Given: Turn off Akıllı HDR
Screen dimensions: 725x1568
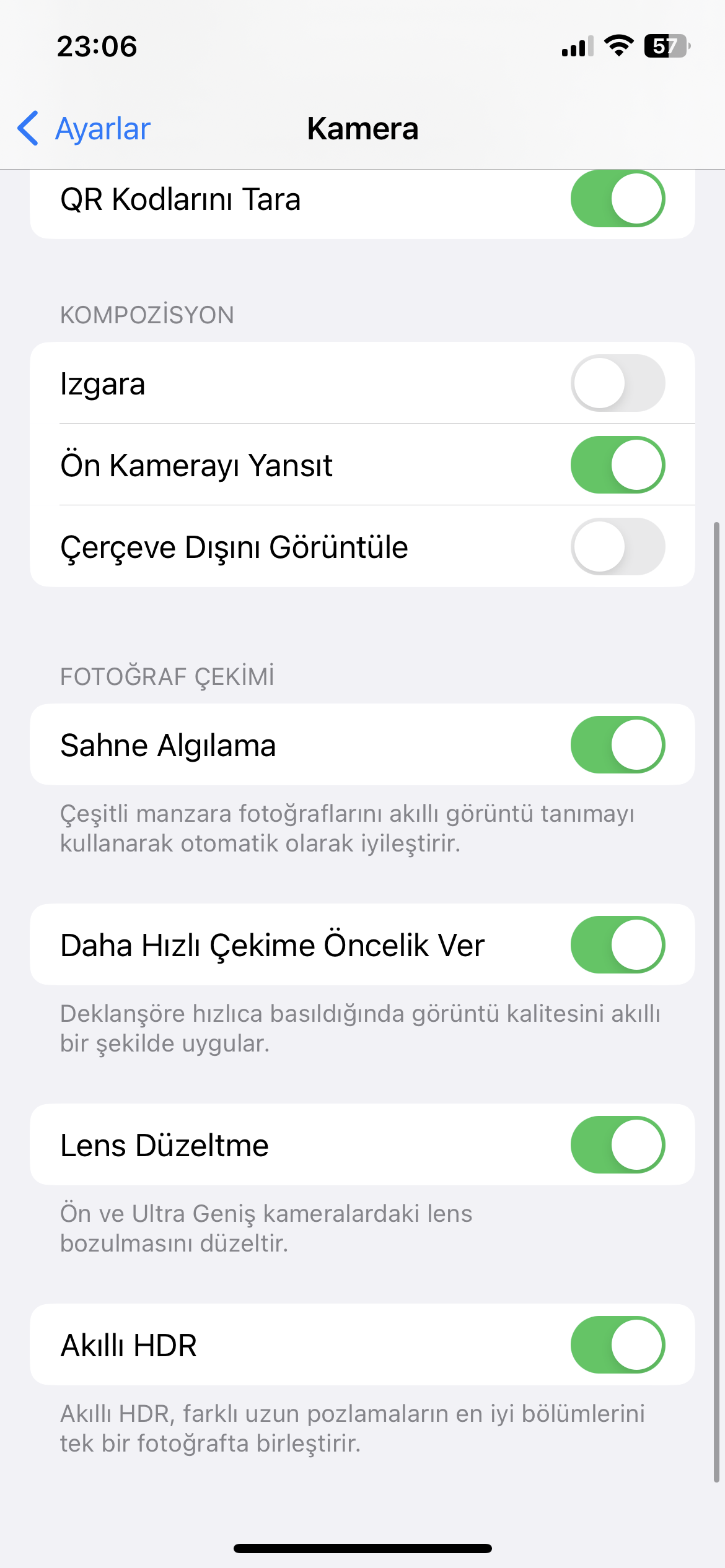Looking at the screenshot, I should (617, 1345).
